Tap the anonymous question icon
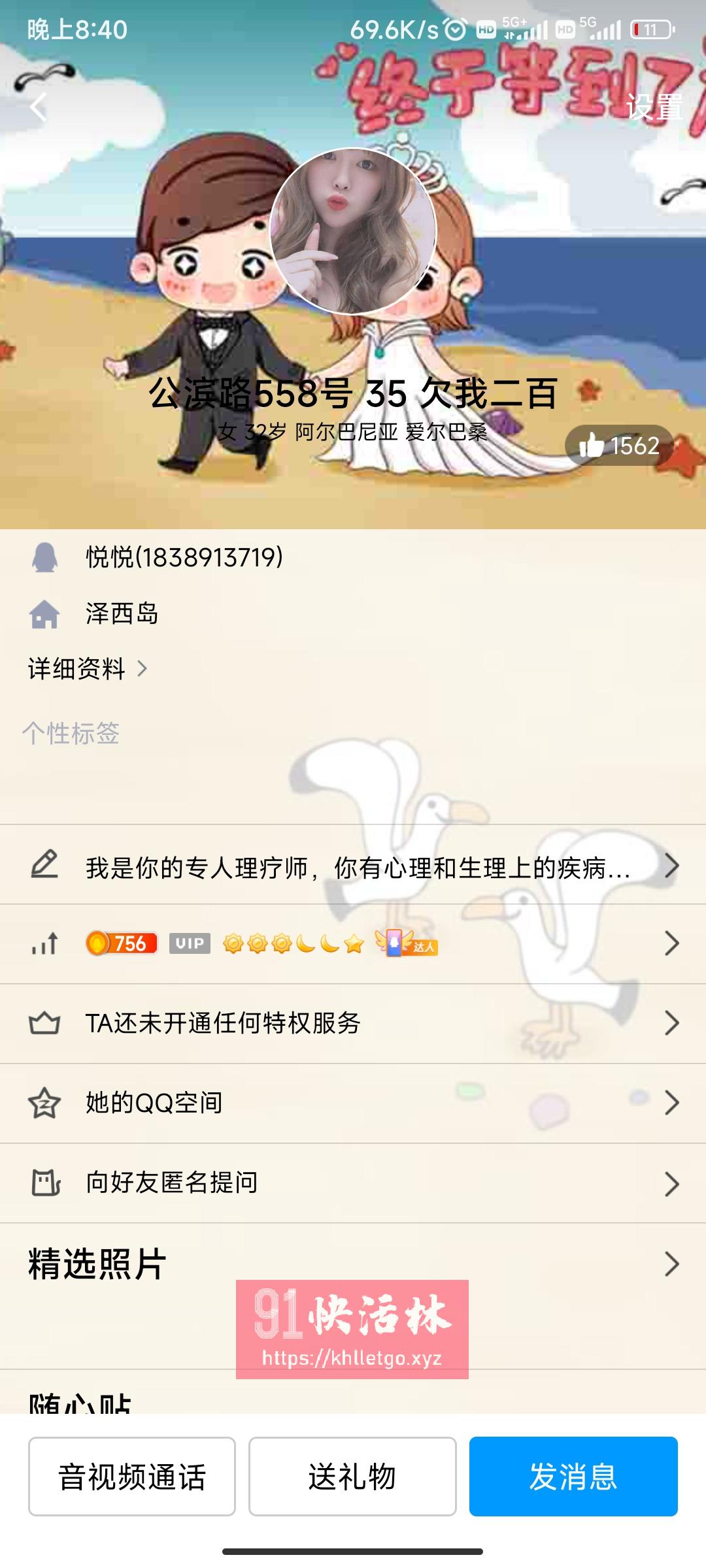Image resolution: width=706 pixels, height=1568 pixels. coord(44,1183)
